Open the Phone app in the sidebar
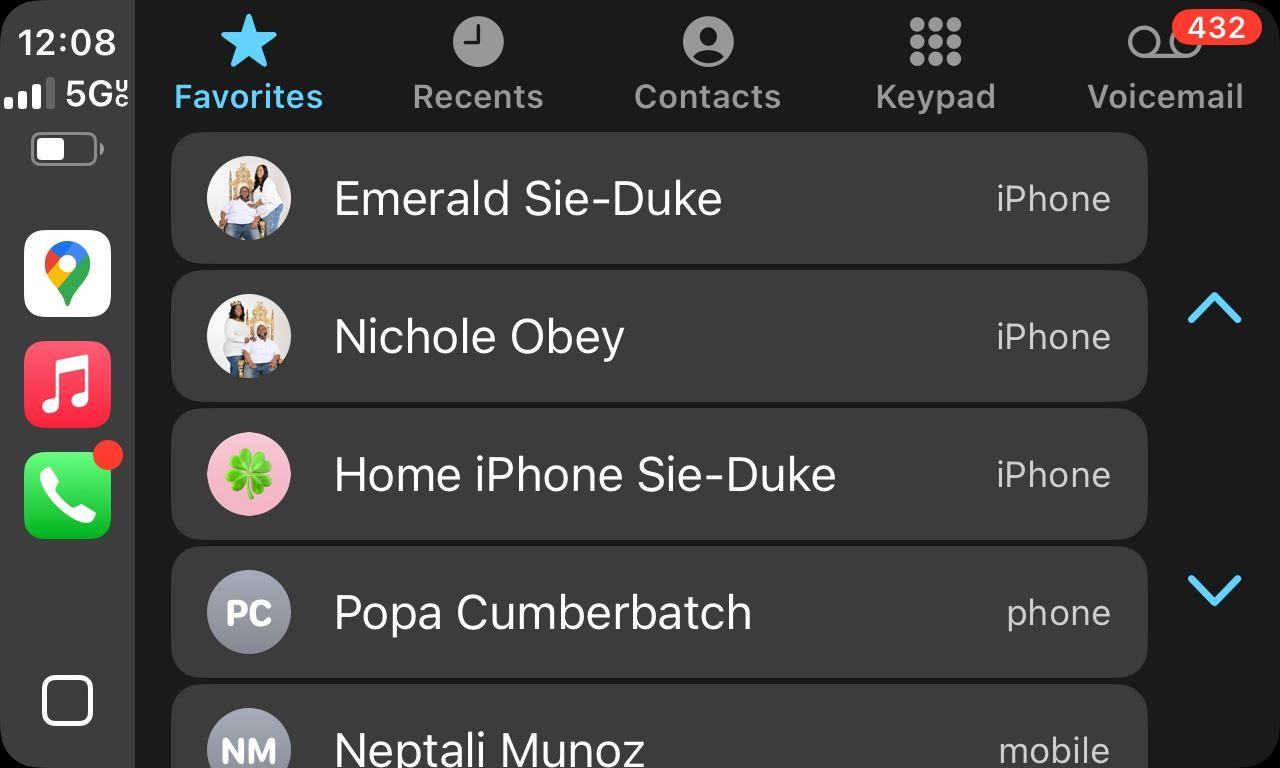1280x768 pixels. click(67, 495)
